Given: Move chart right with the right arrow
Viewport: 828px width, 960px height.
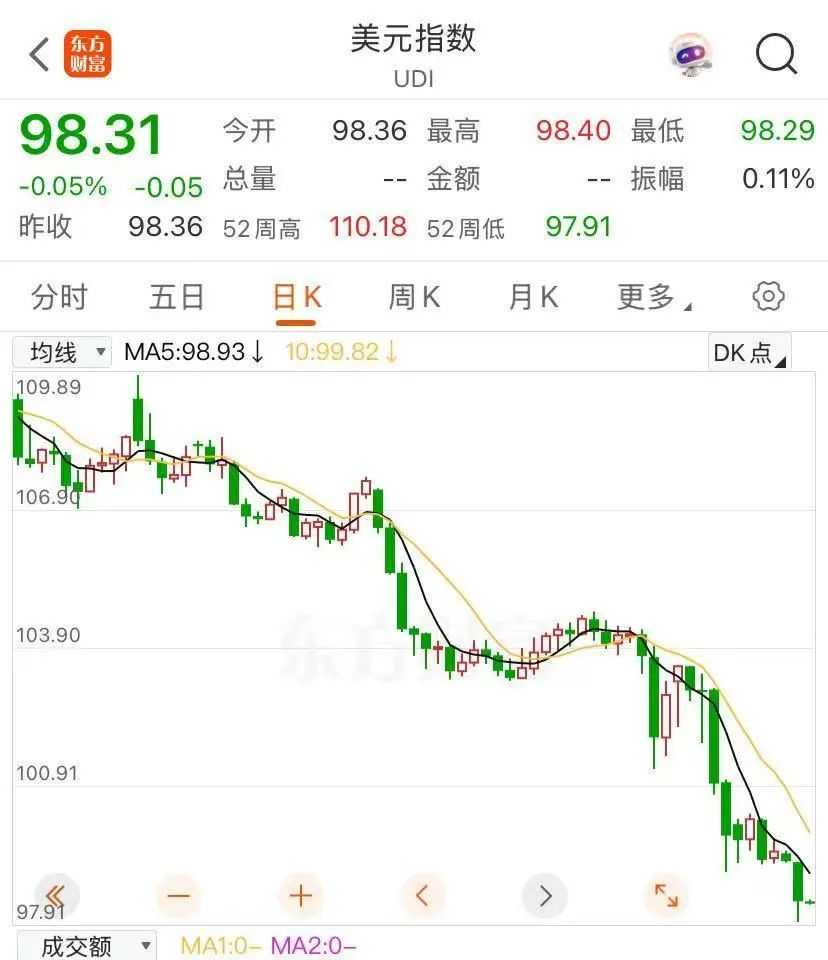Looking at the screenshot, I should coord(544,894).
